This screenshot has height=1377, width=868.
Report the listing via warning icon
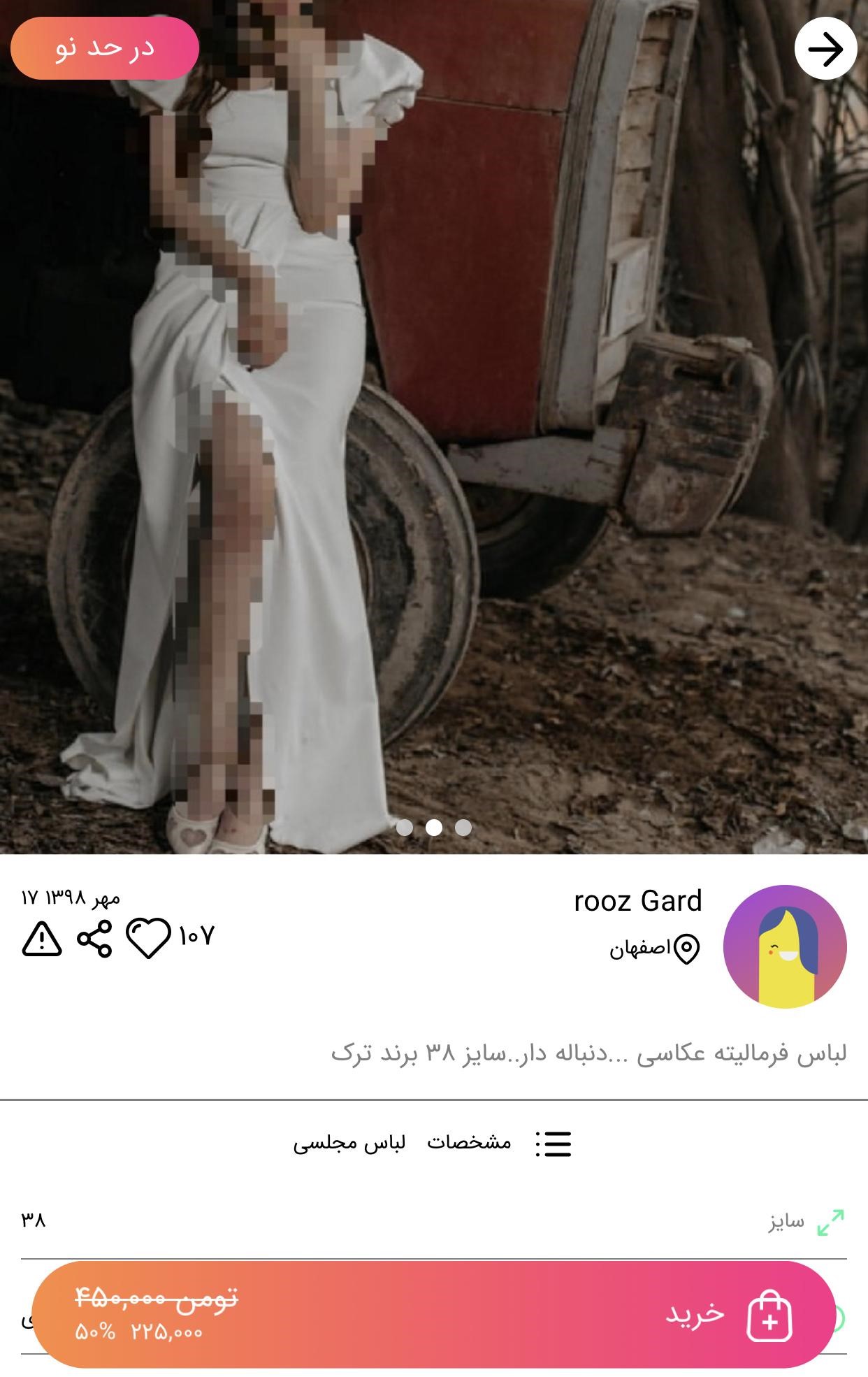tap(42, 938)
